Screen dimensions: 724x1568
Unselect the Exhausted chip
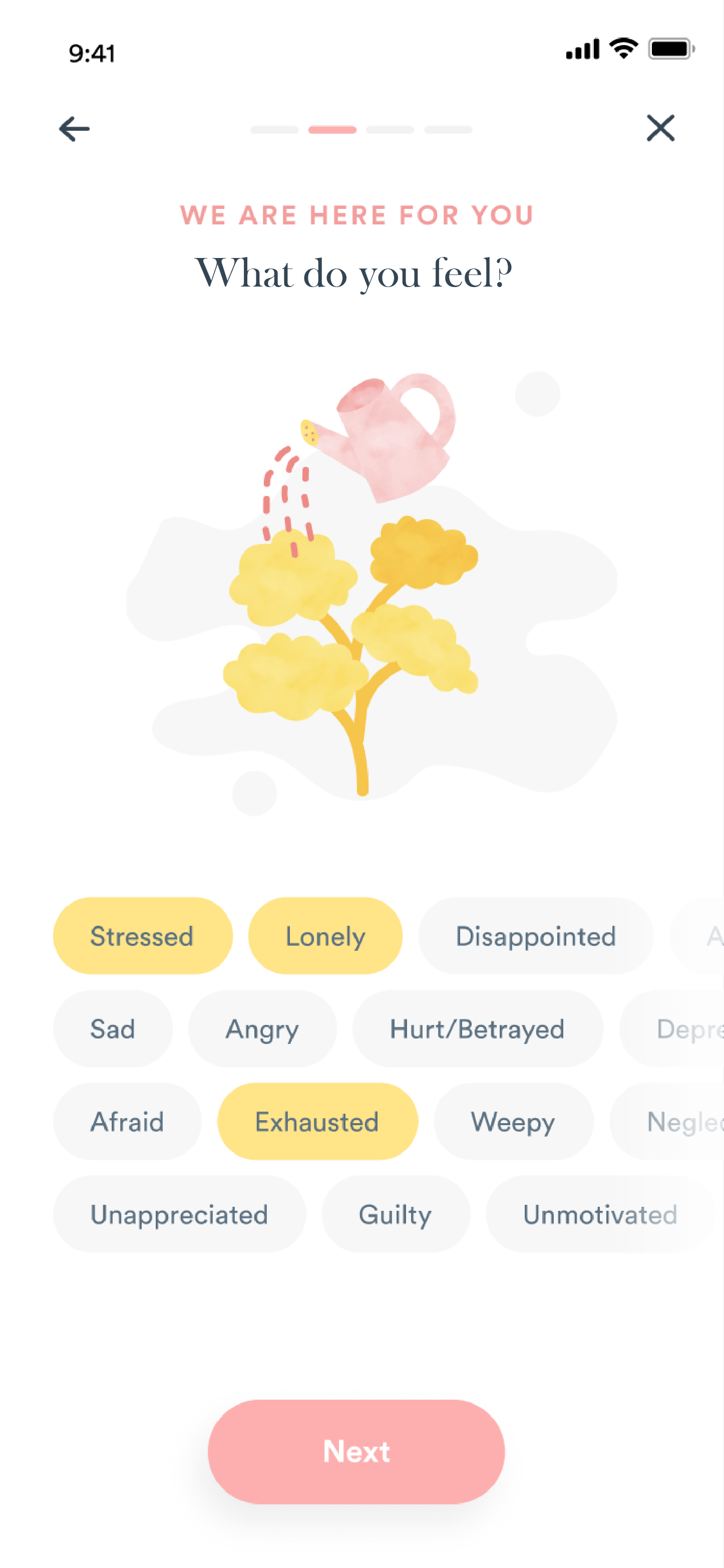coord(317,1121)
